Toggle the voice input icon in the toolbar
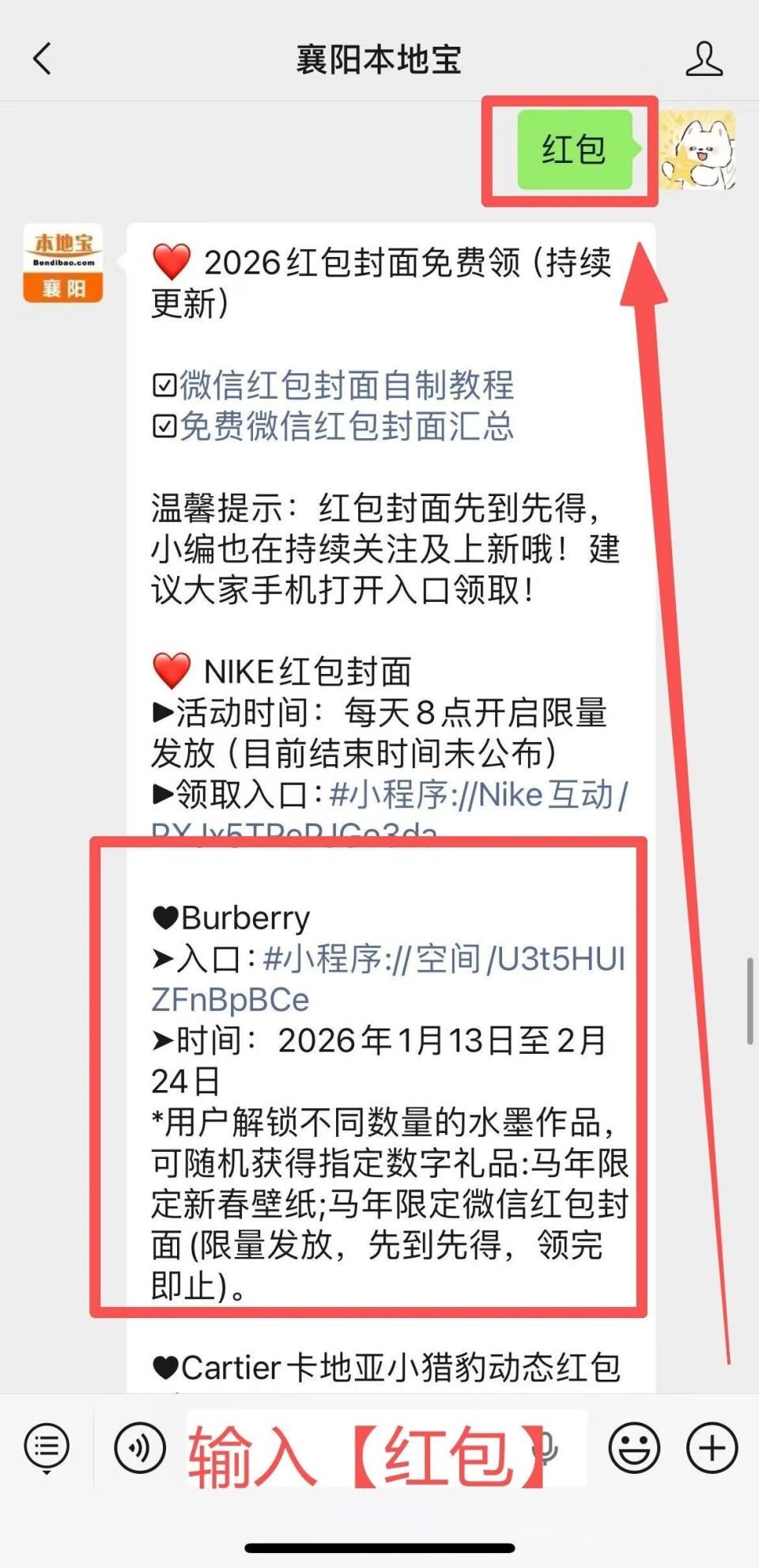The height and width of the screenshot is (1568, 759). pos(141,1446)
